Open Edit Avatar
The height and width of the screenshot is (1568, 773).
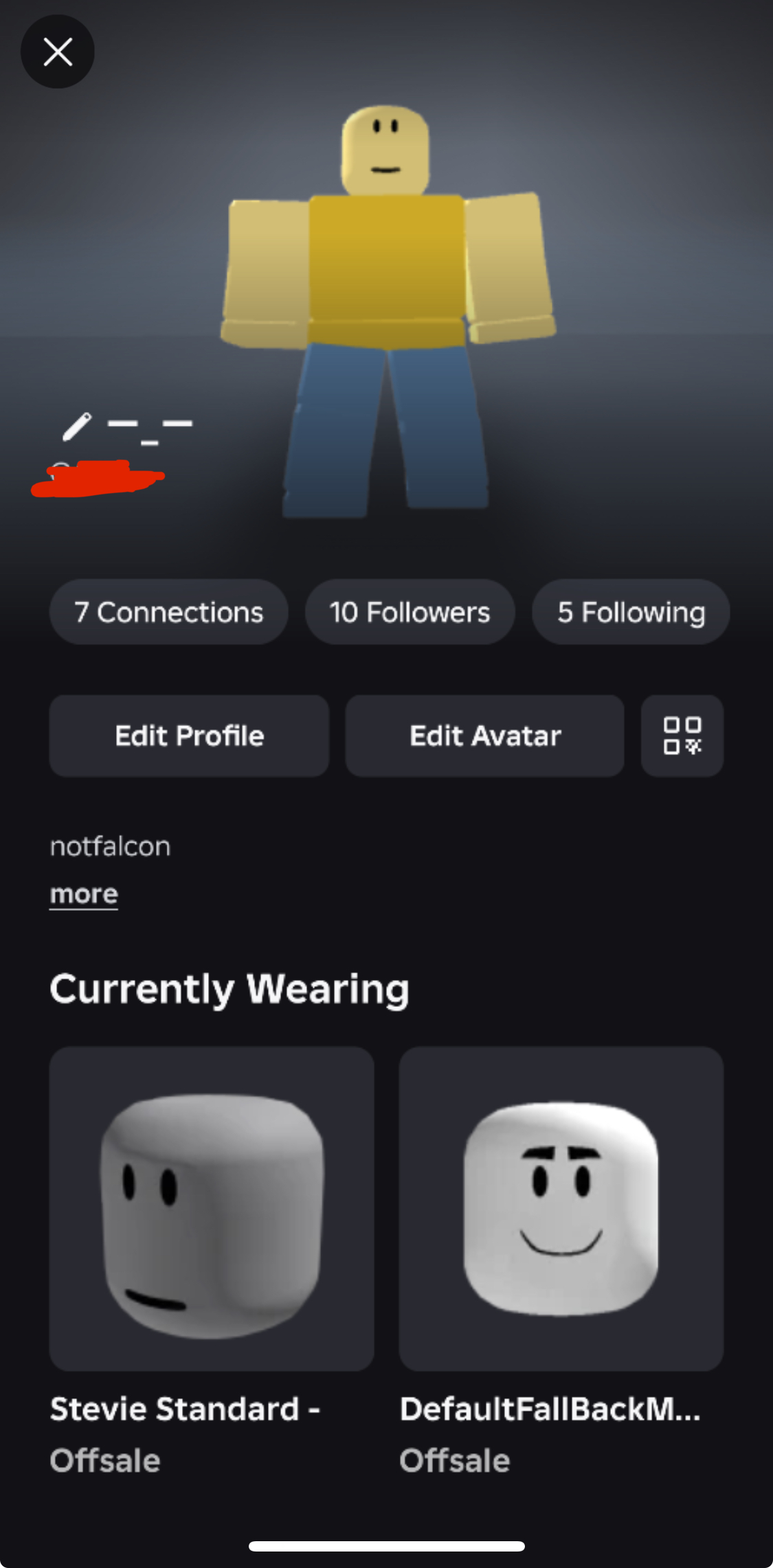click(x=485, y=736)
